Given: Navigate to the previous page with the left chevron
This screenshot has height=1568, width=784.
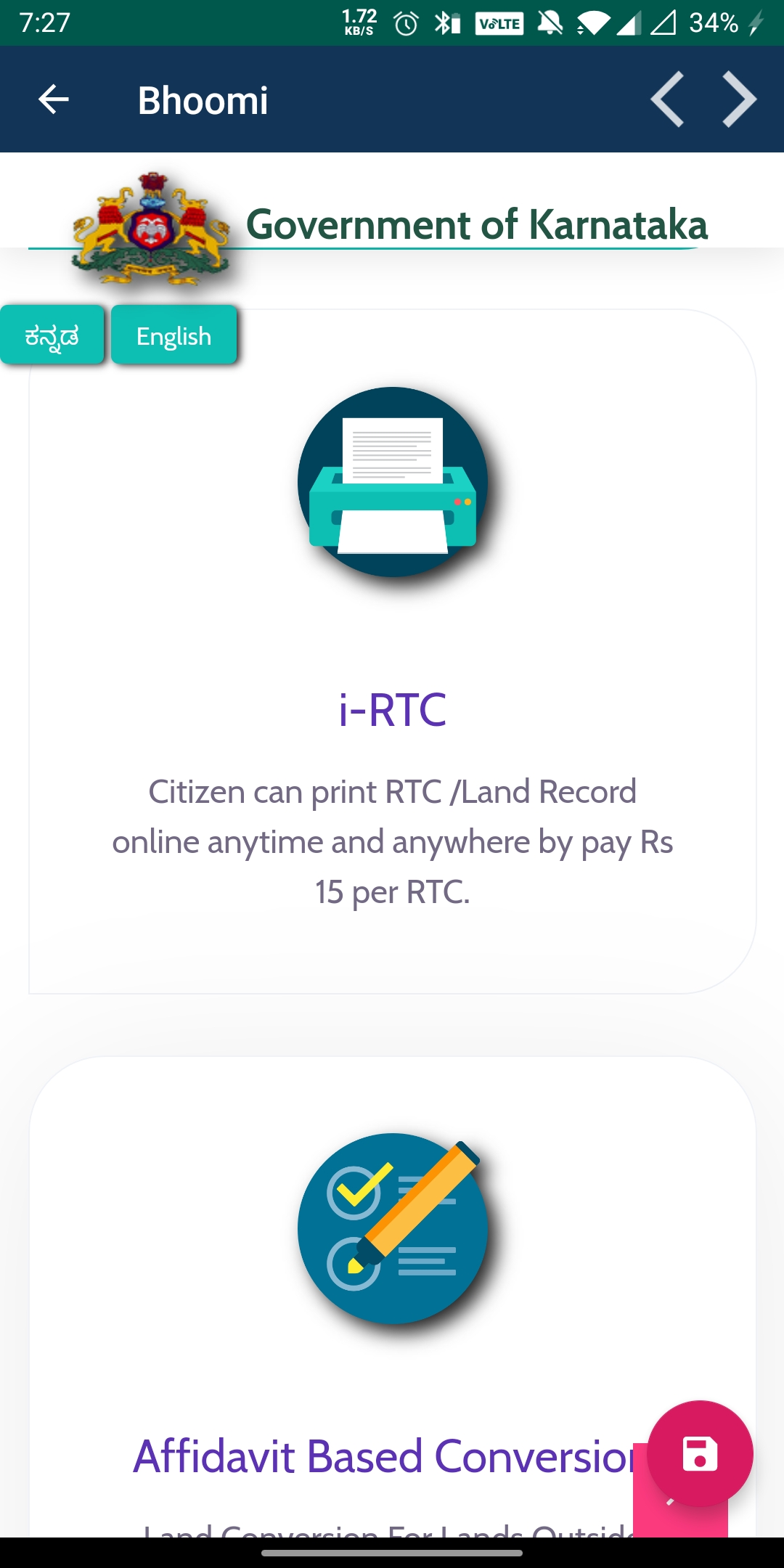Looking at the screenshot, I should coord(667,99).
